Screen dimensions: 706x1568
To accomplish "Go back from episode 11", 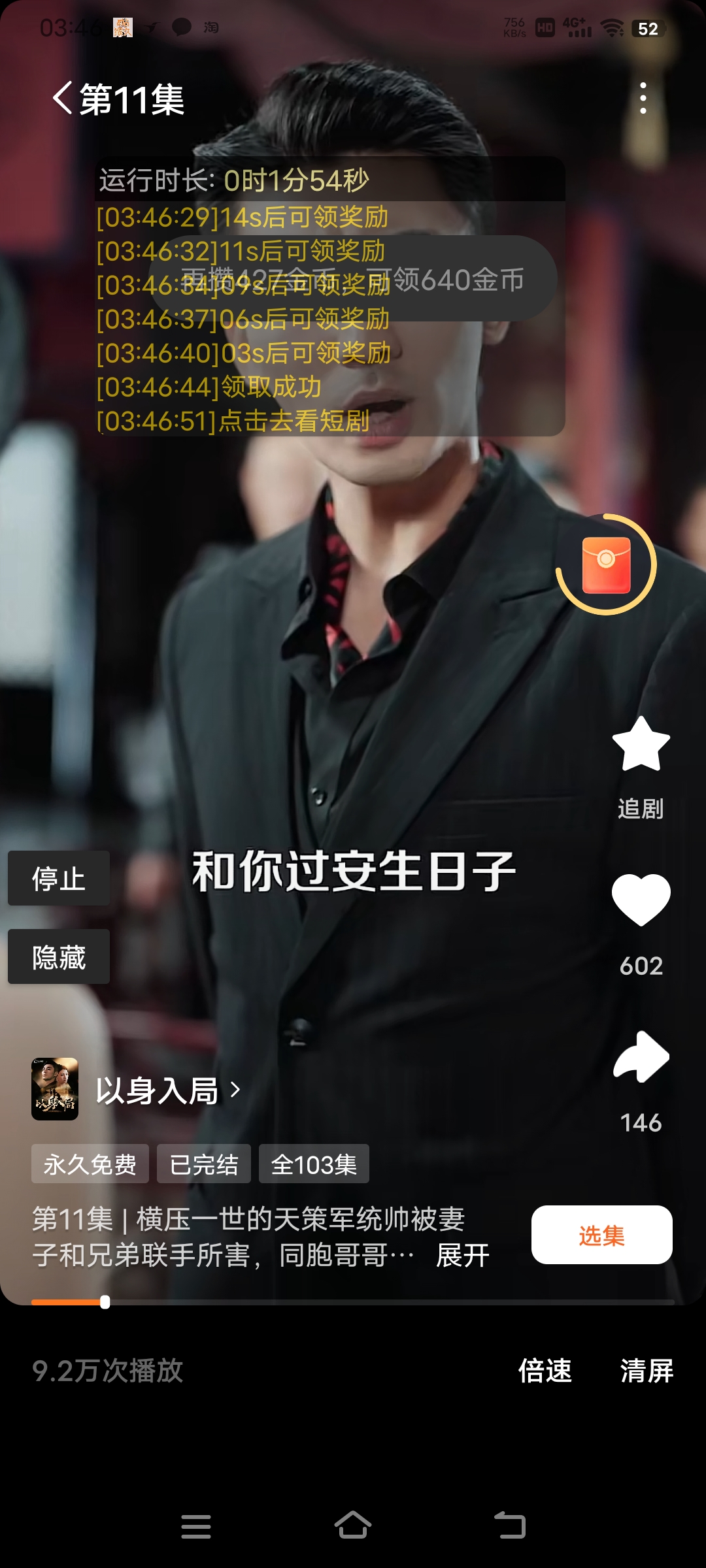I will (63, 99).
